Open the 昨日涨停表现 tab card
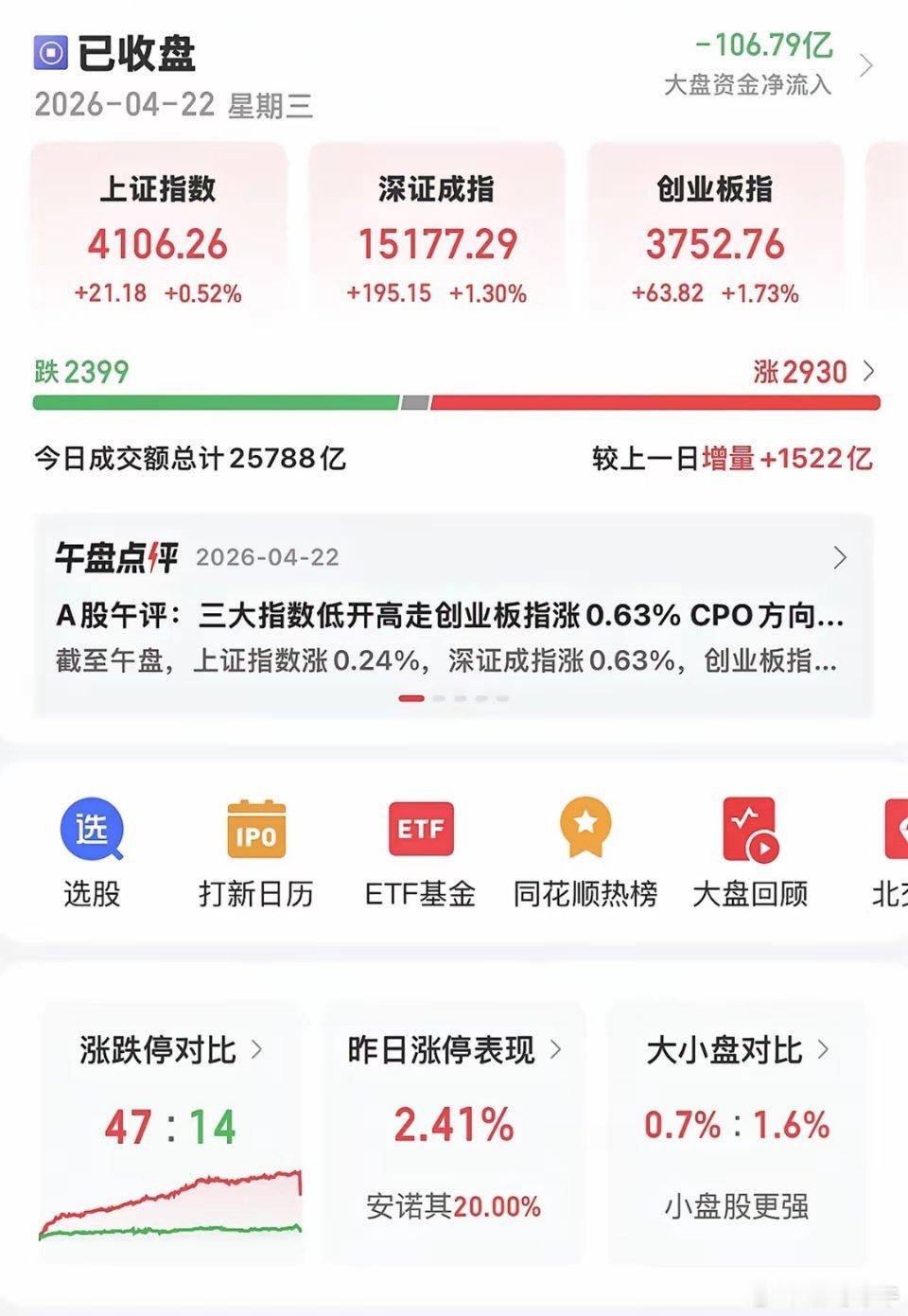Image resolution: width=908 pixels, height=1316 pixels. pos(445,1048)
